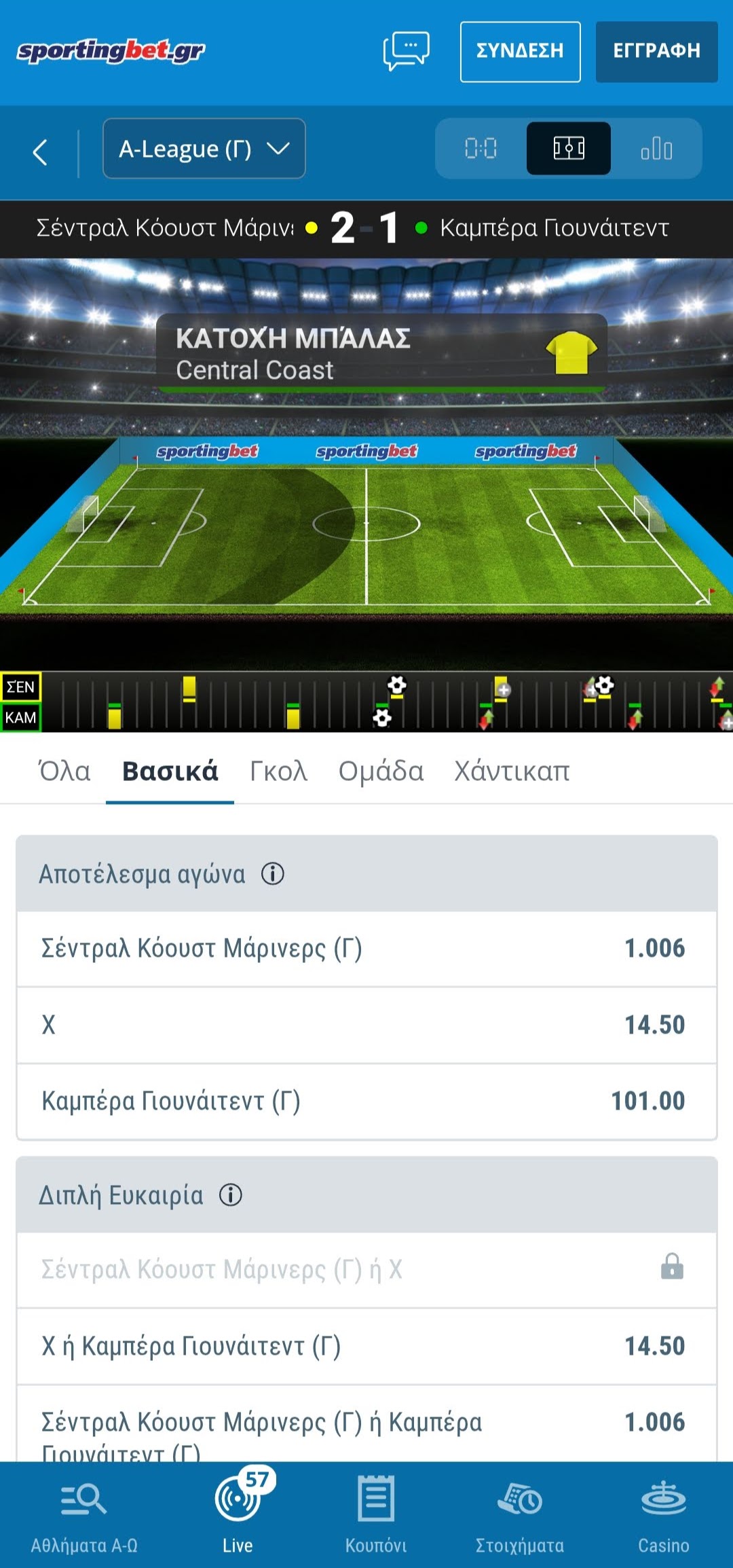The width and height of the screenshot is (733, 1568).
Task: Open the live chat support icon
Action: point(406,51)
